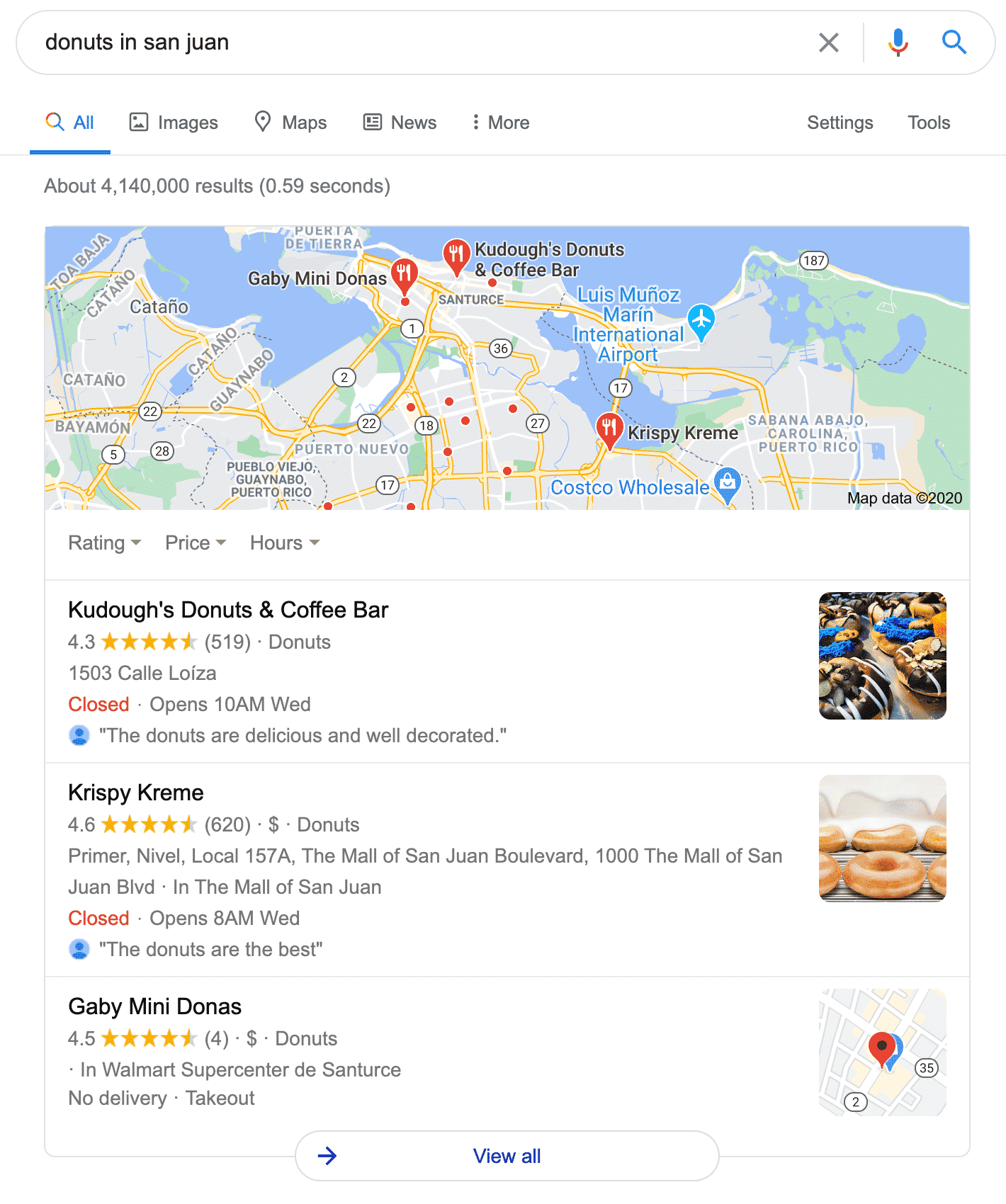Edit the search box query

(x=425, y=42)
